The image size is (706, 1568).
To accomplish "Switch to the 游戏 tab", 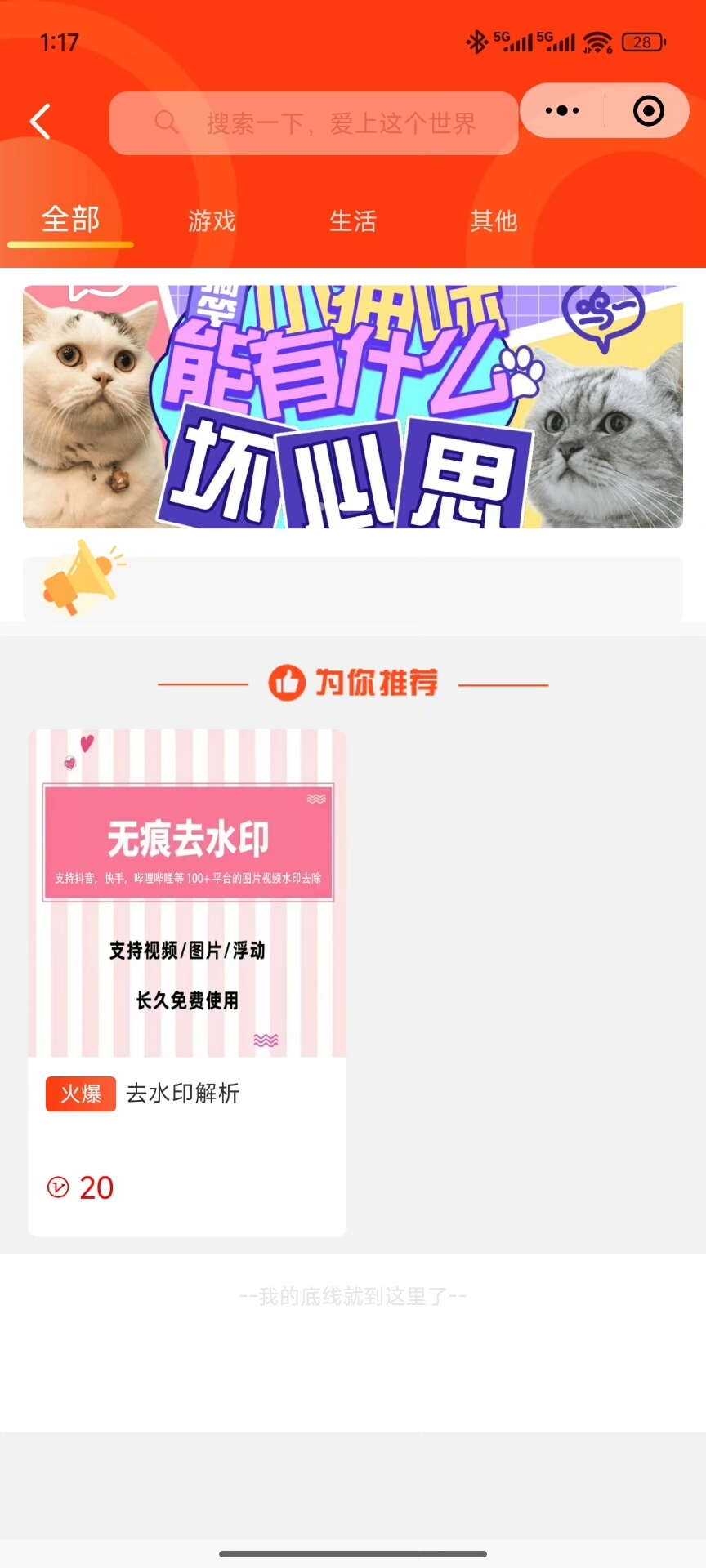I will click(212, 220).
